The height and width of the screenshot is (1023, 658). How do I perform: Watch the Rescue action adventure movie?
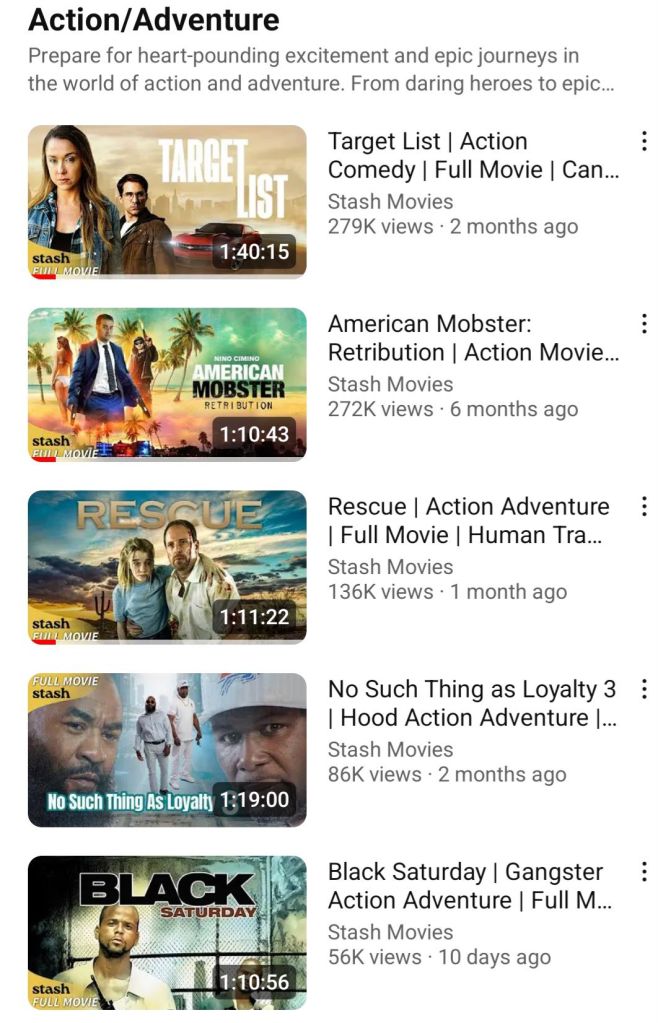167,566
